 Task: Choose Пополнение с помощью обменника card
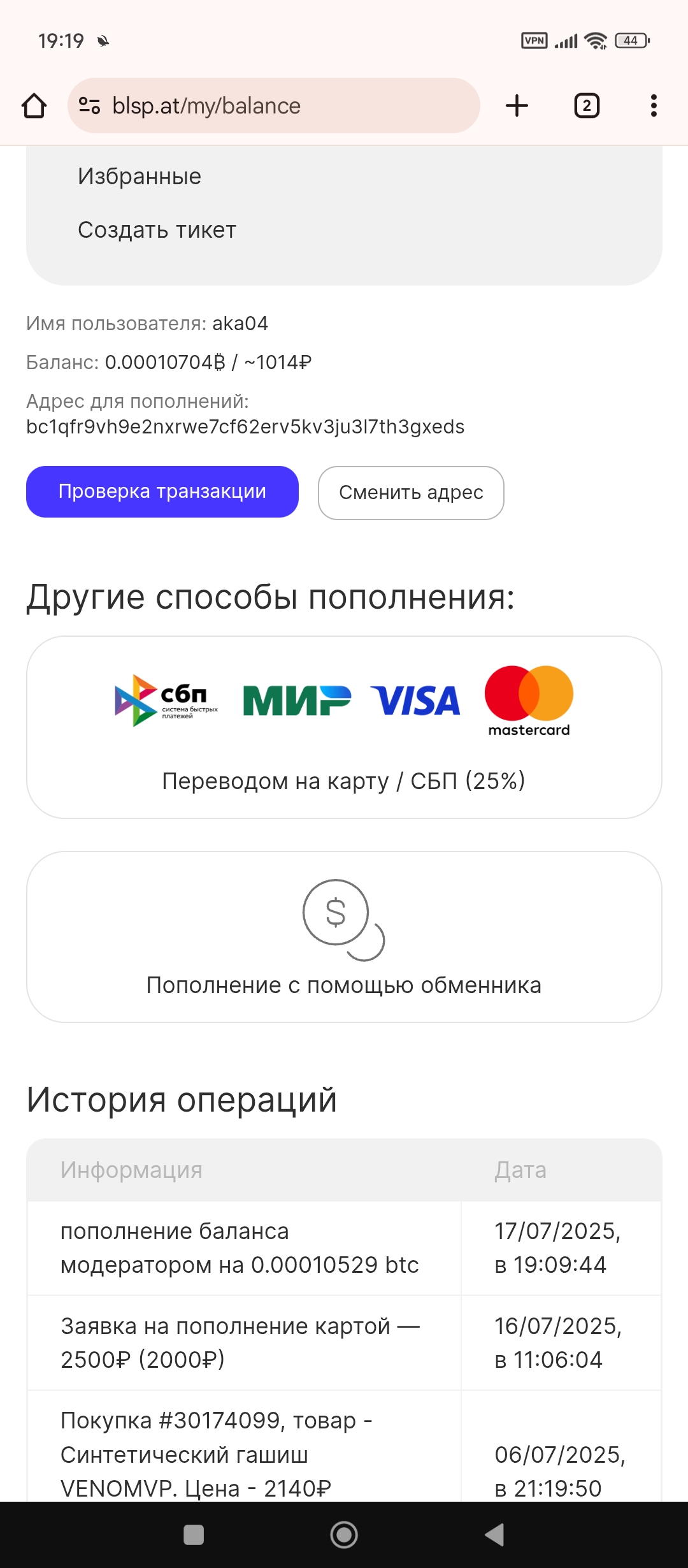pos(344,937)
